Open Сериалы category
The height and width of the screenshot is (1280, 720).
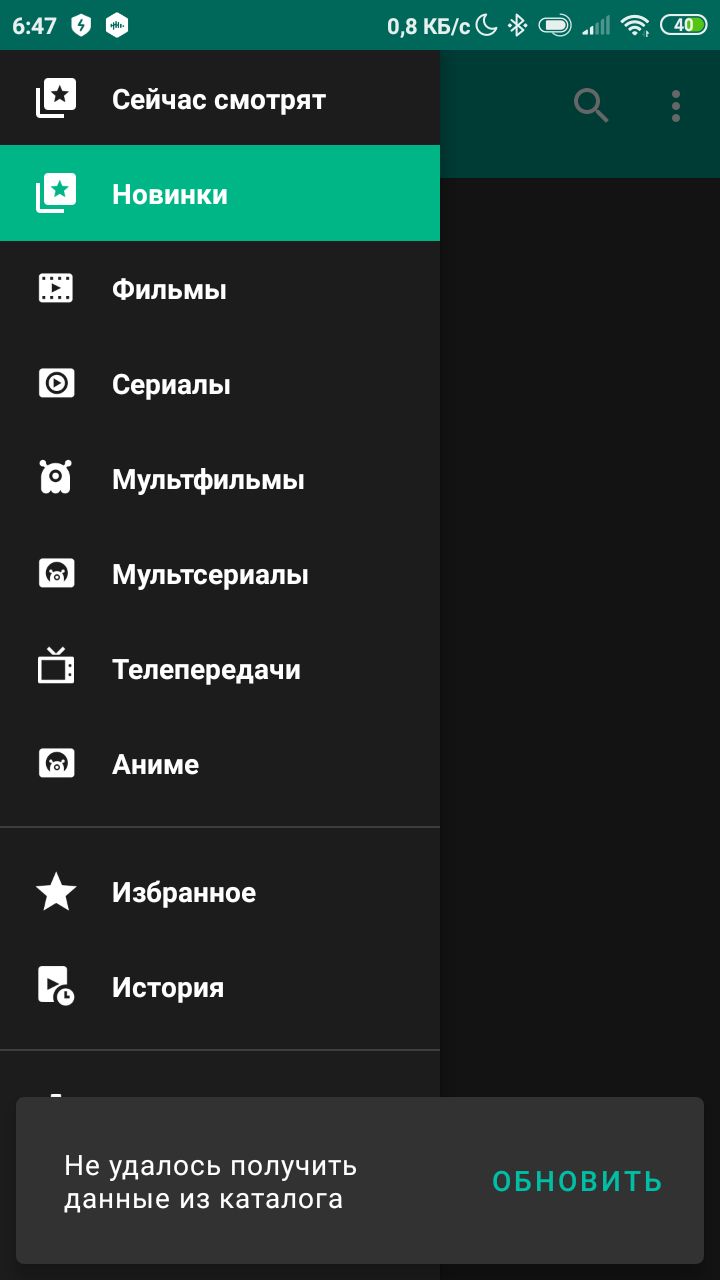pos(219,384)
